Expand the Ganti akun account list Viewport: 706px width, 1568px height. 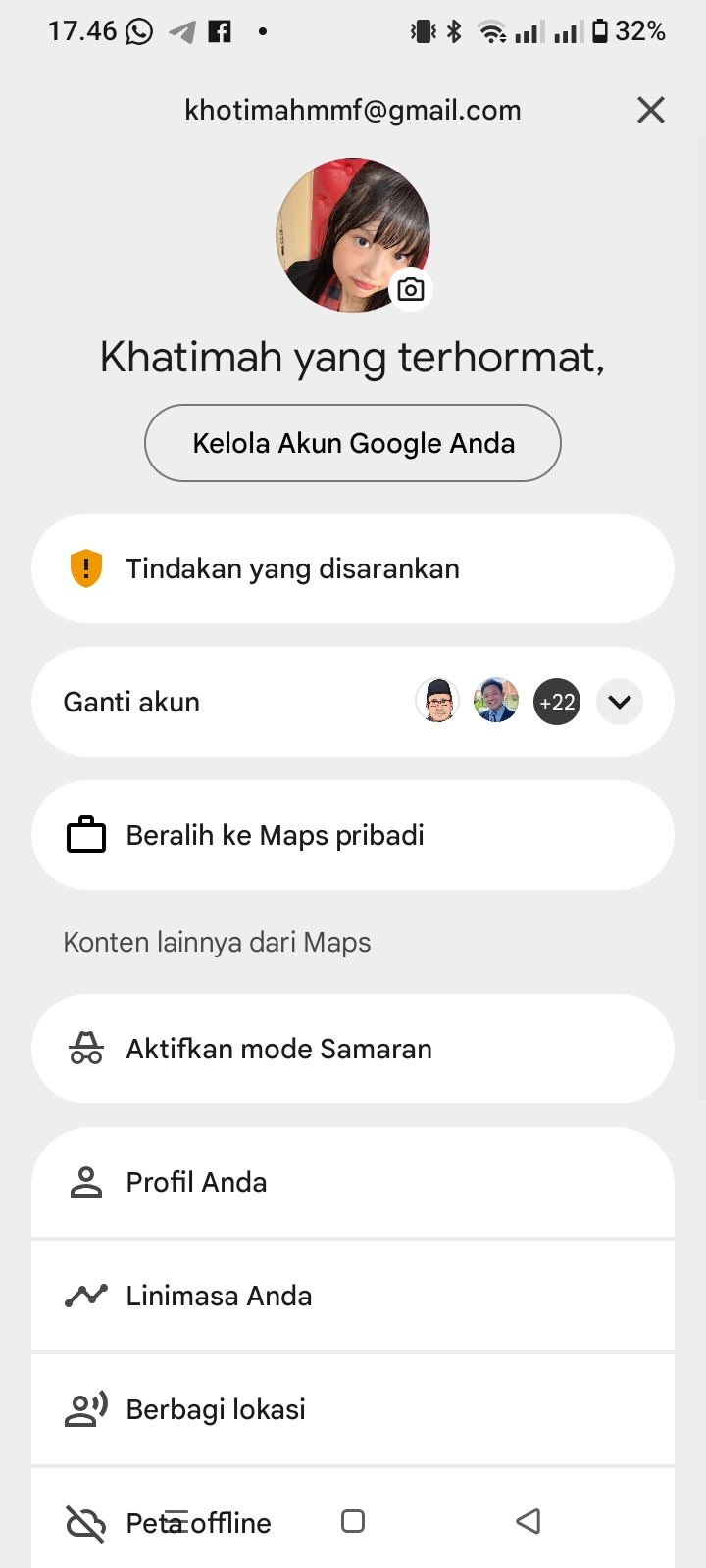(x=619, y=702)
